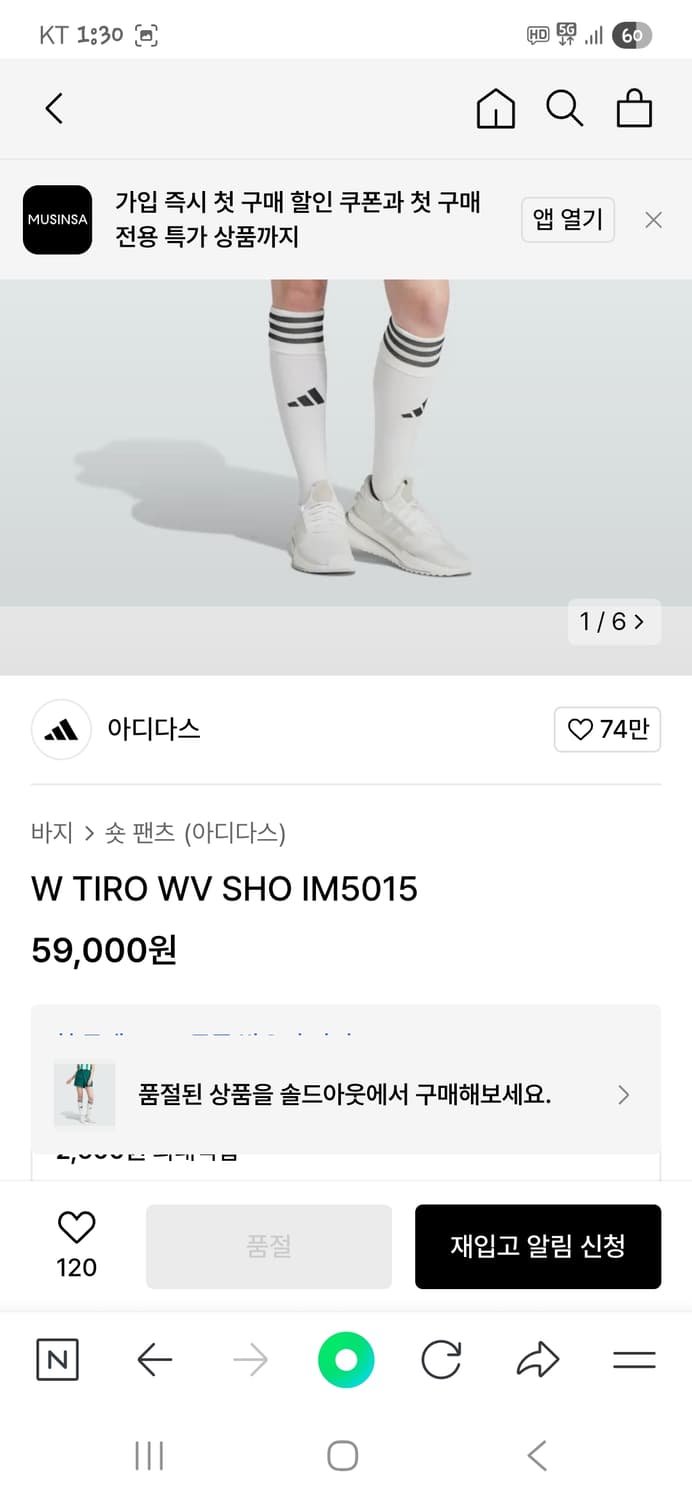The image size is (692, 1500).
Task: Share this page from browser toolbar
Action: 537,1360
